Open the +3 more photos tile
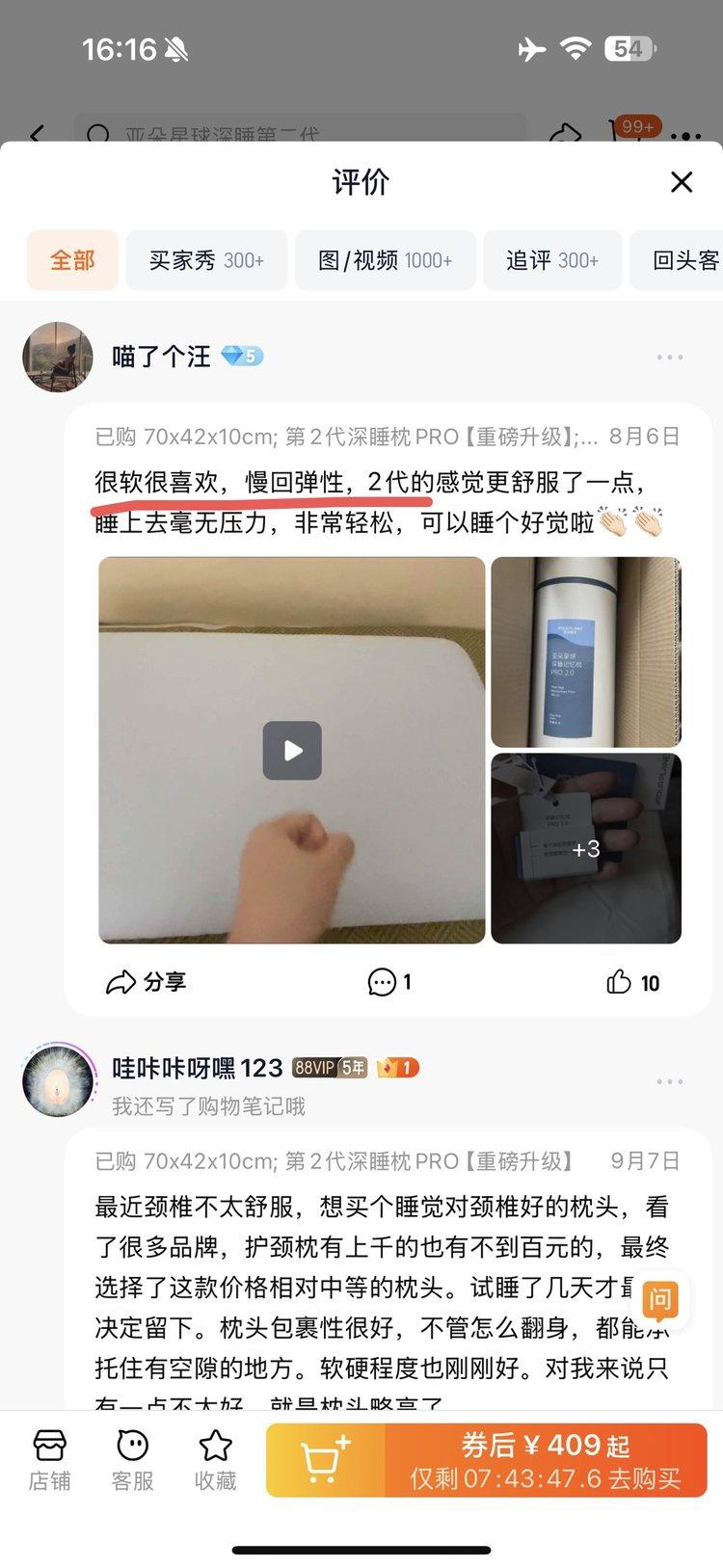This screenshot has width=723, height=1568. 586,848
